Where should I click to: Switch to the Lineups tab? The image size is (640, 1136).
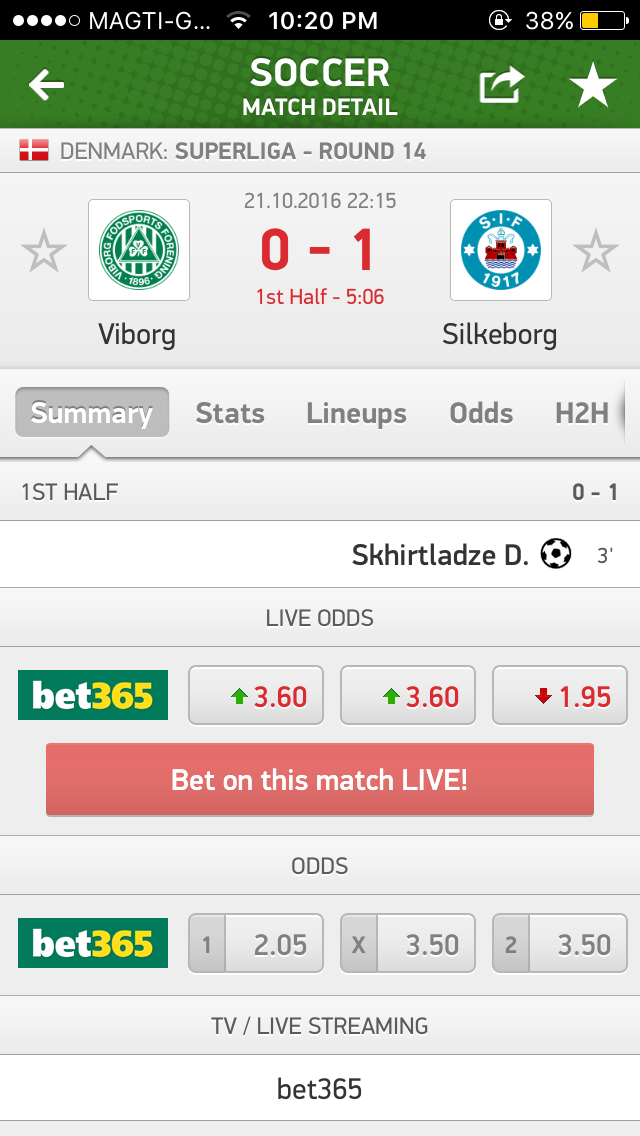pyautogui.click(x=356, y=413)
